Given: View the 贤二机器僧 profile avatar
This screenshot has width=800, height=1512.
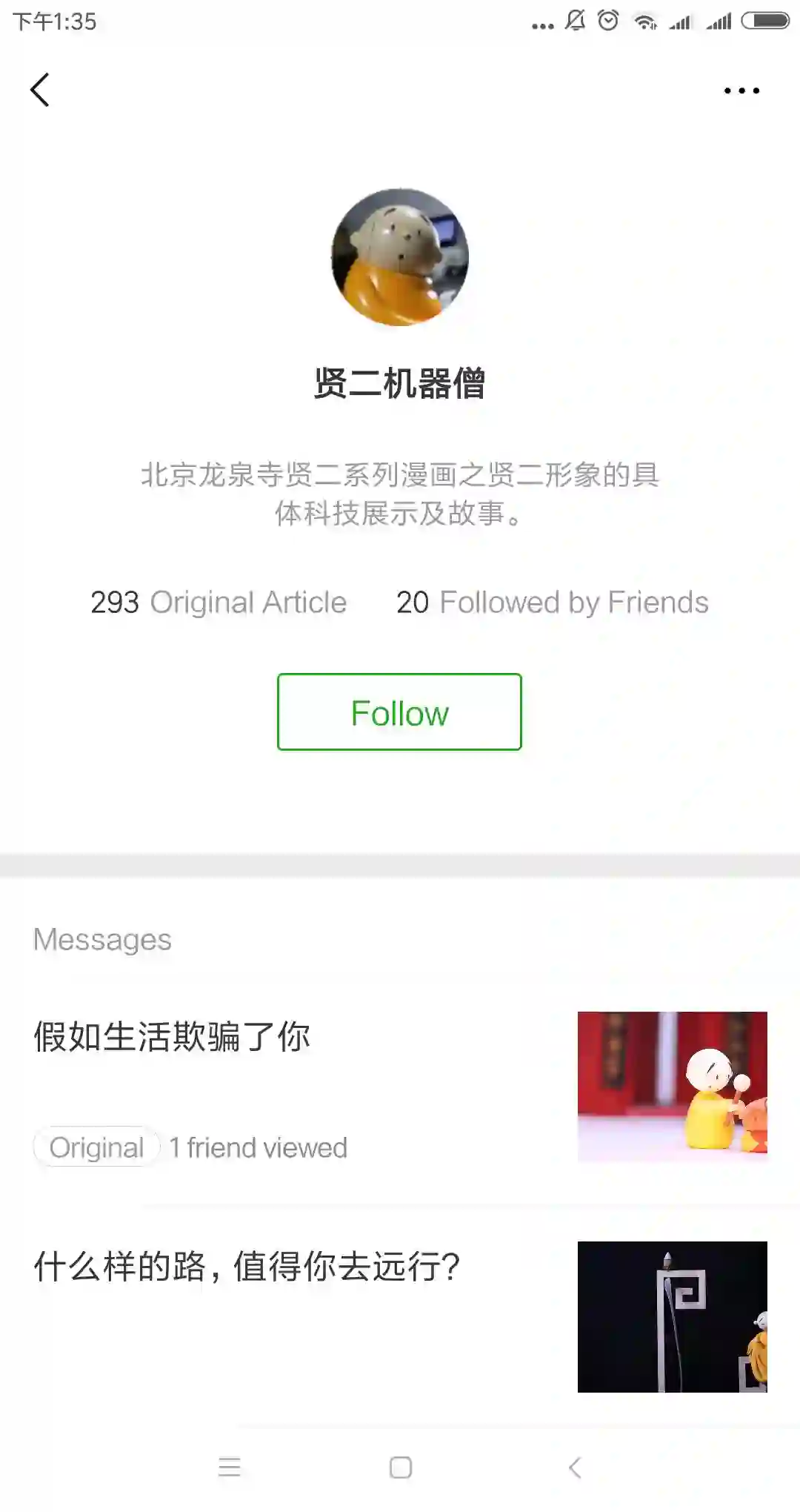Looking at the screenshot, I should pos(400,257).
